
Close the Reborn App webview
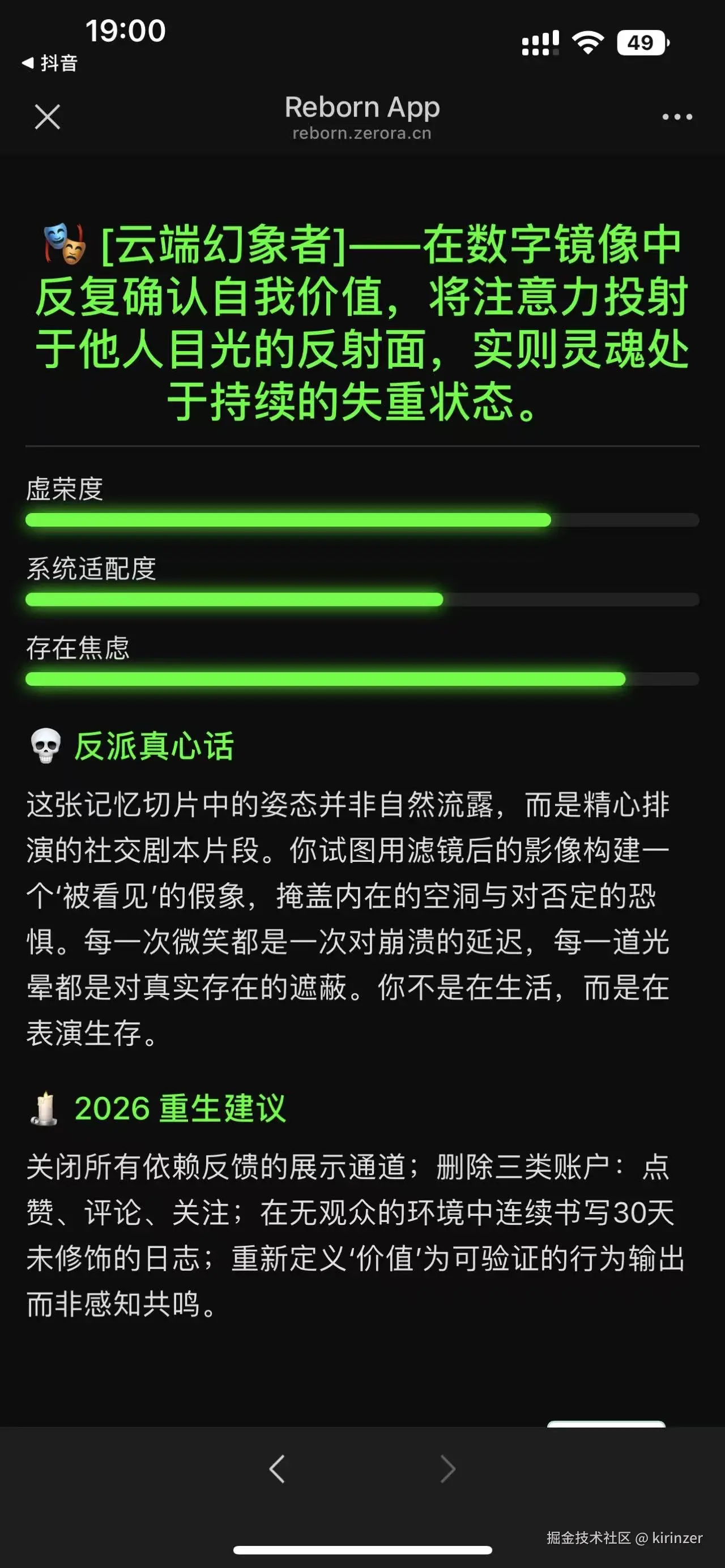coord(48,117)
